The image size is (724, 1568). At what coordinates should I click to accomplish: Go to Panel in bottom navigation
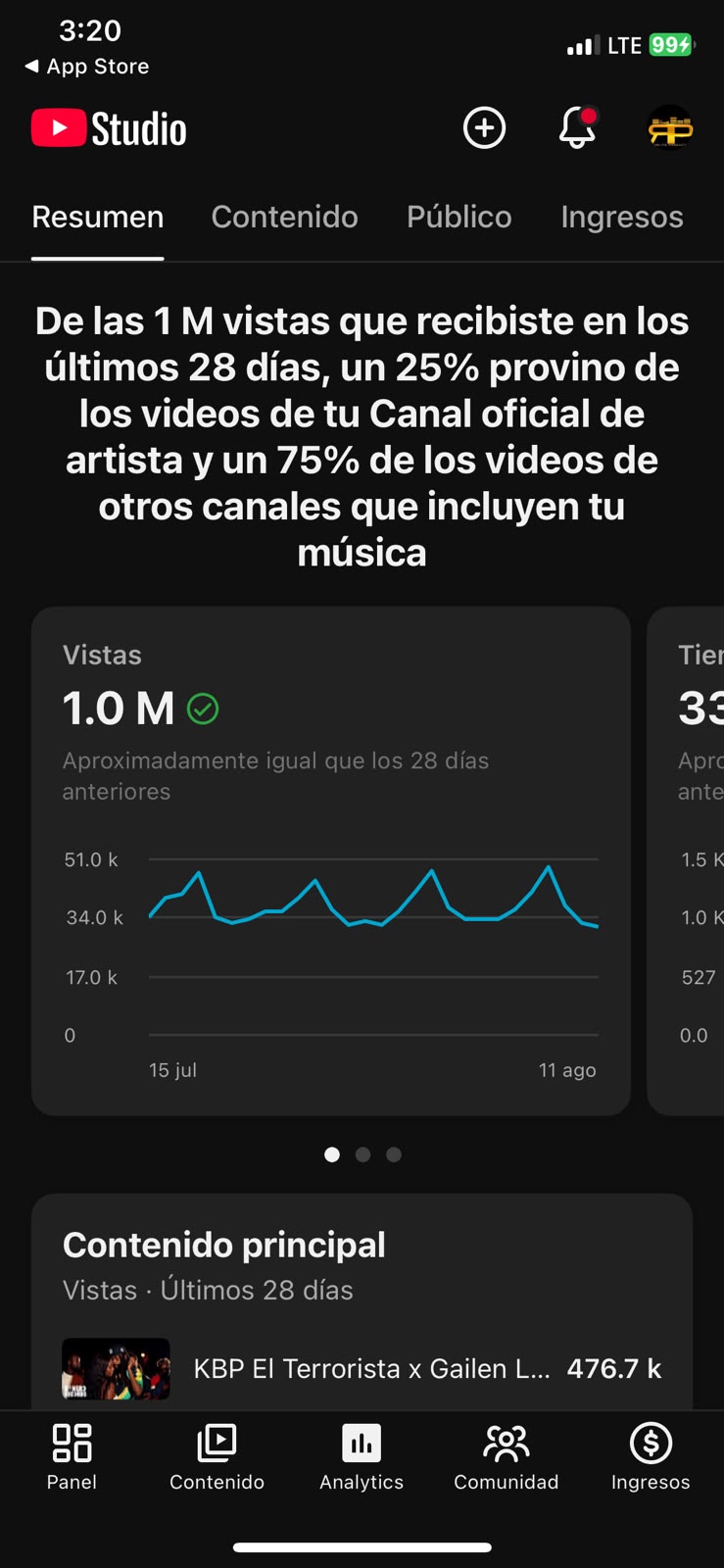click(x=72, y=1457)
